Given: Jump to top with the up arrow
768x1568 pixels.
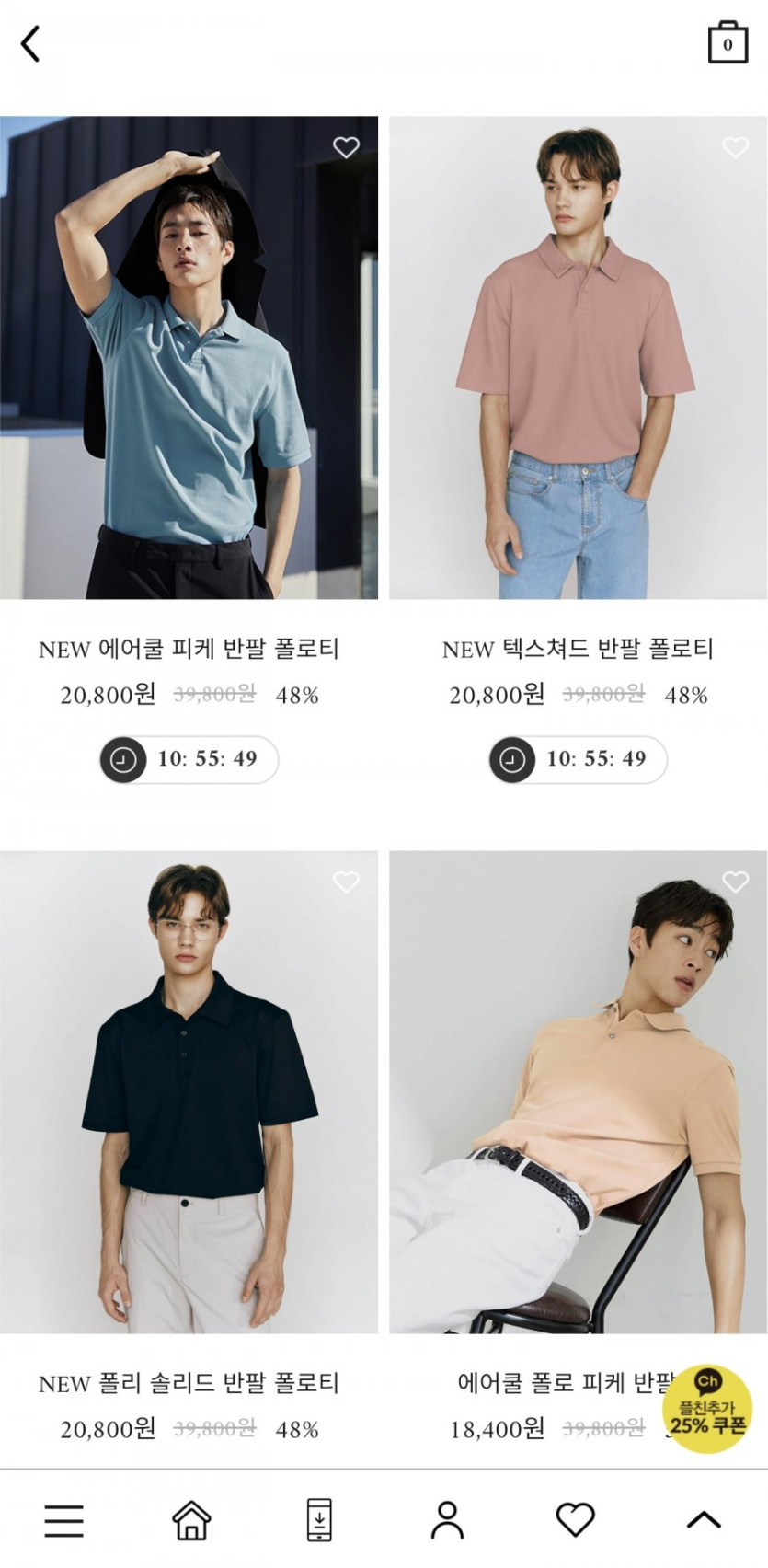Looking at the screenshot, I should [704, 1520].
